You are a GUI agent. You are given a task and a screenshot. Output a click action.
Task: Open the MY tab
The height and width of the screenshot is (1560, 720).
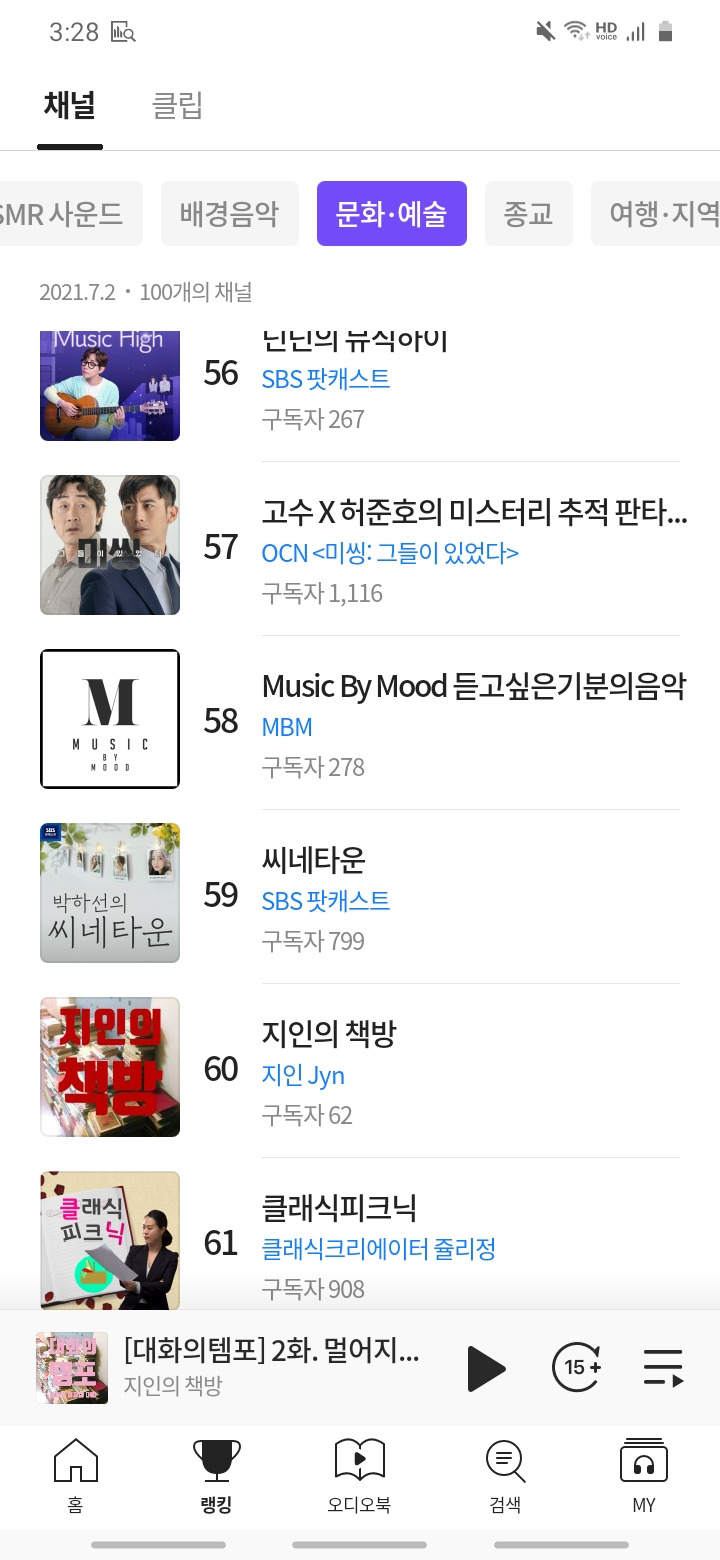tap(644, 1474)
